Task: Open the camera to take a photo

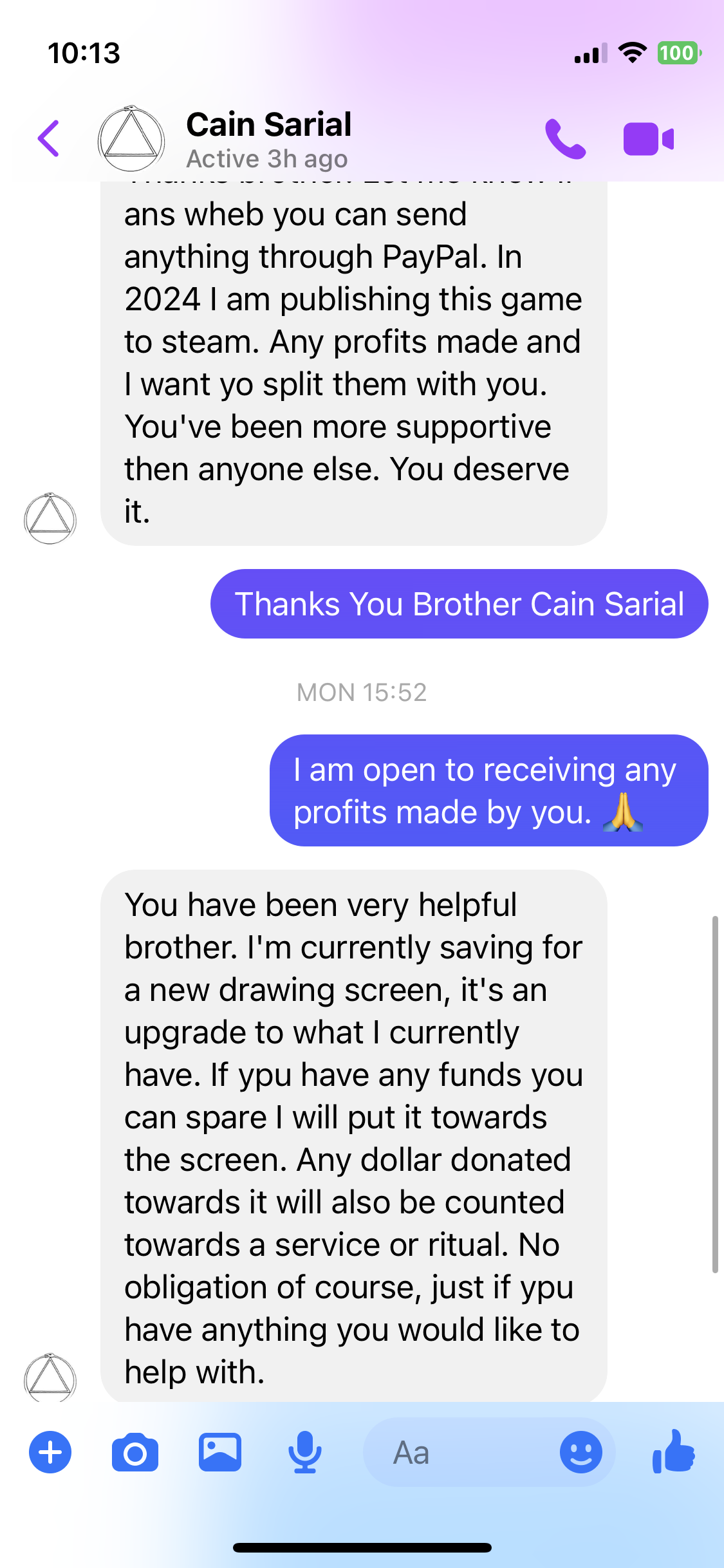Action: coord(135,1452)
